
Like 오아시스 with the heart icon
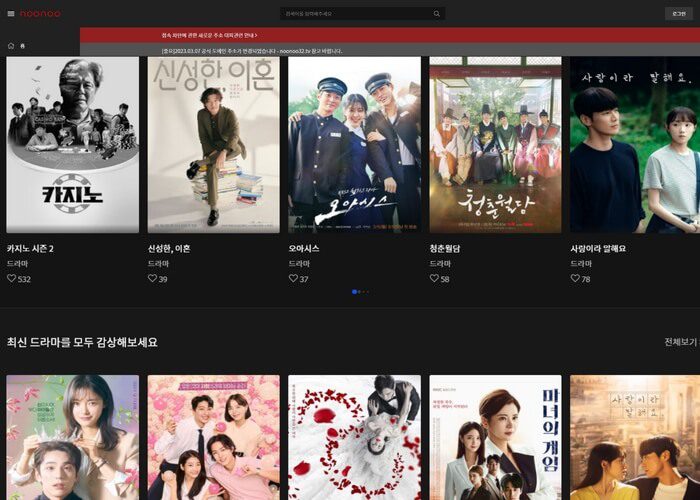[x=294, y=279]
